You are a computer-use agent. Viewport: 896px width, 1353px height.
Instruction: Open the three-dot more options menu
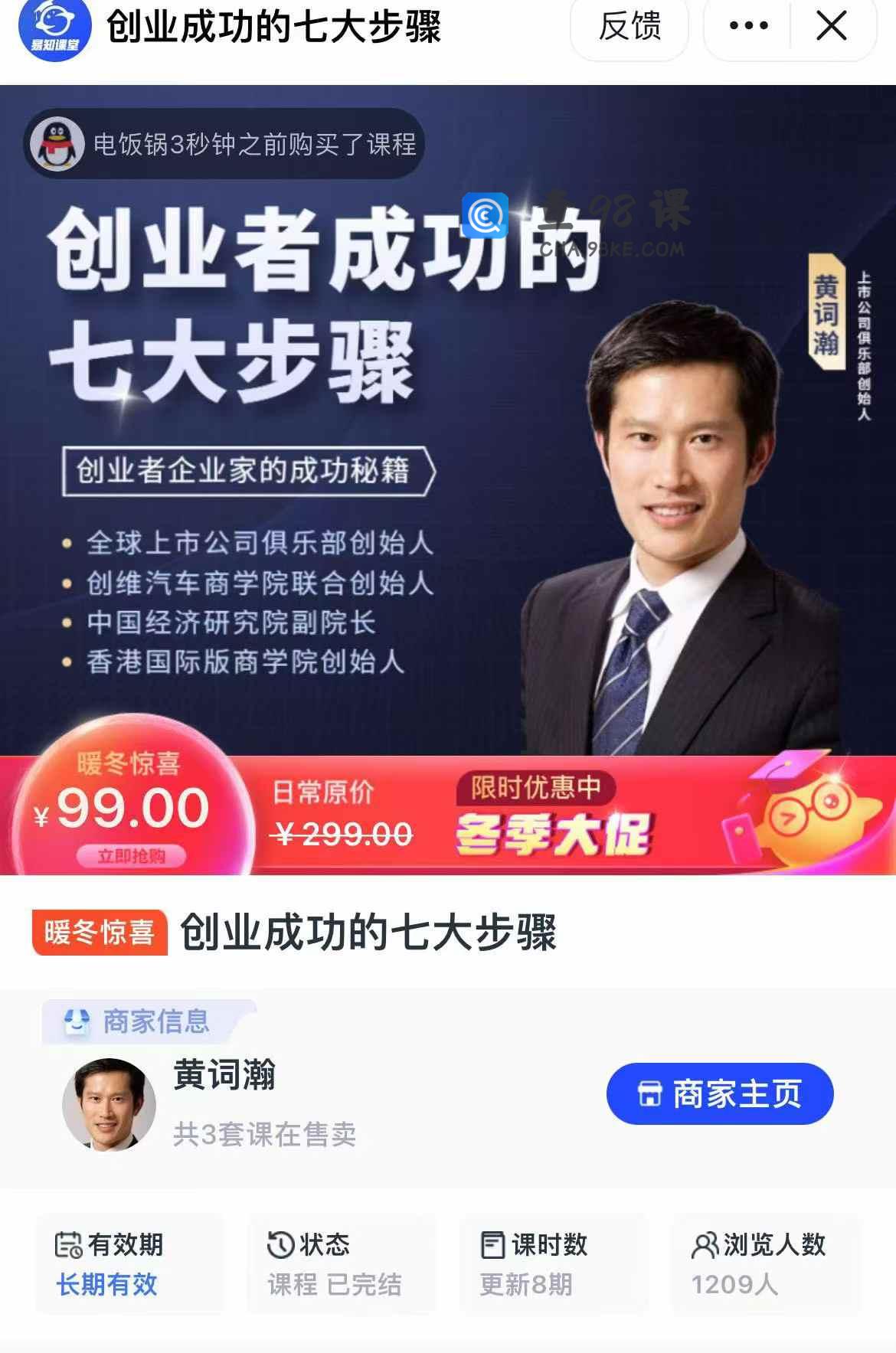(748, 27)
